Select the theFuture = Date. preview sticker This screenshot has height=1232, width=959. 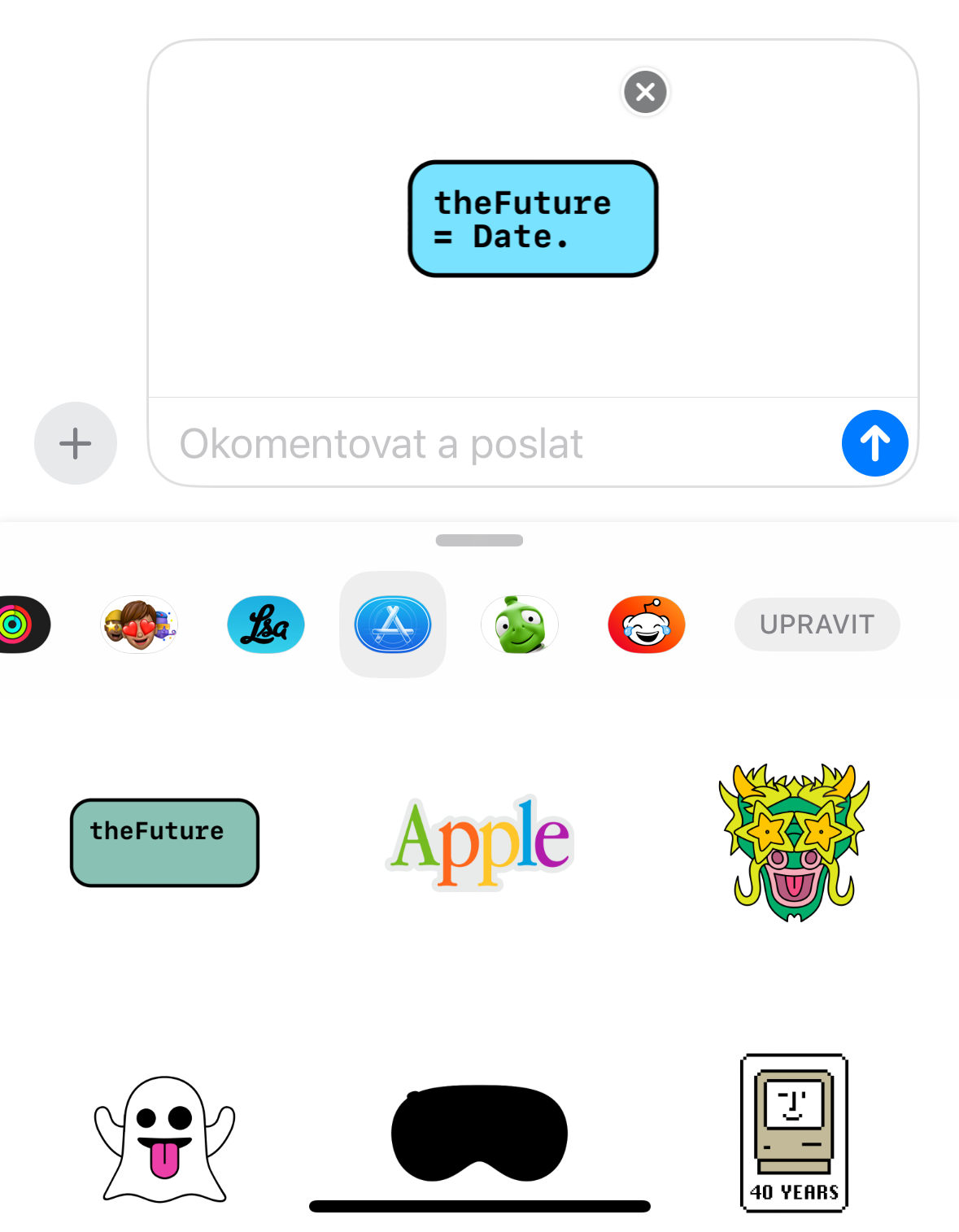(532, 218)
